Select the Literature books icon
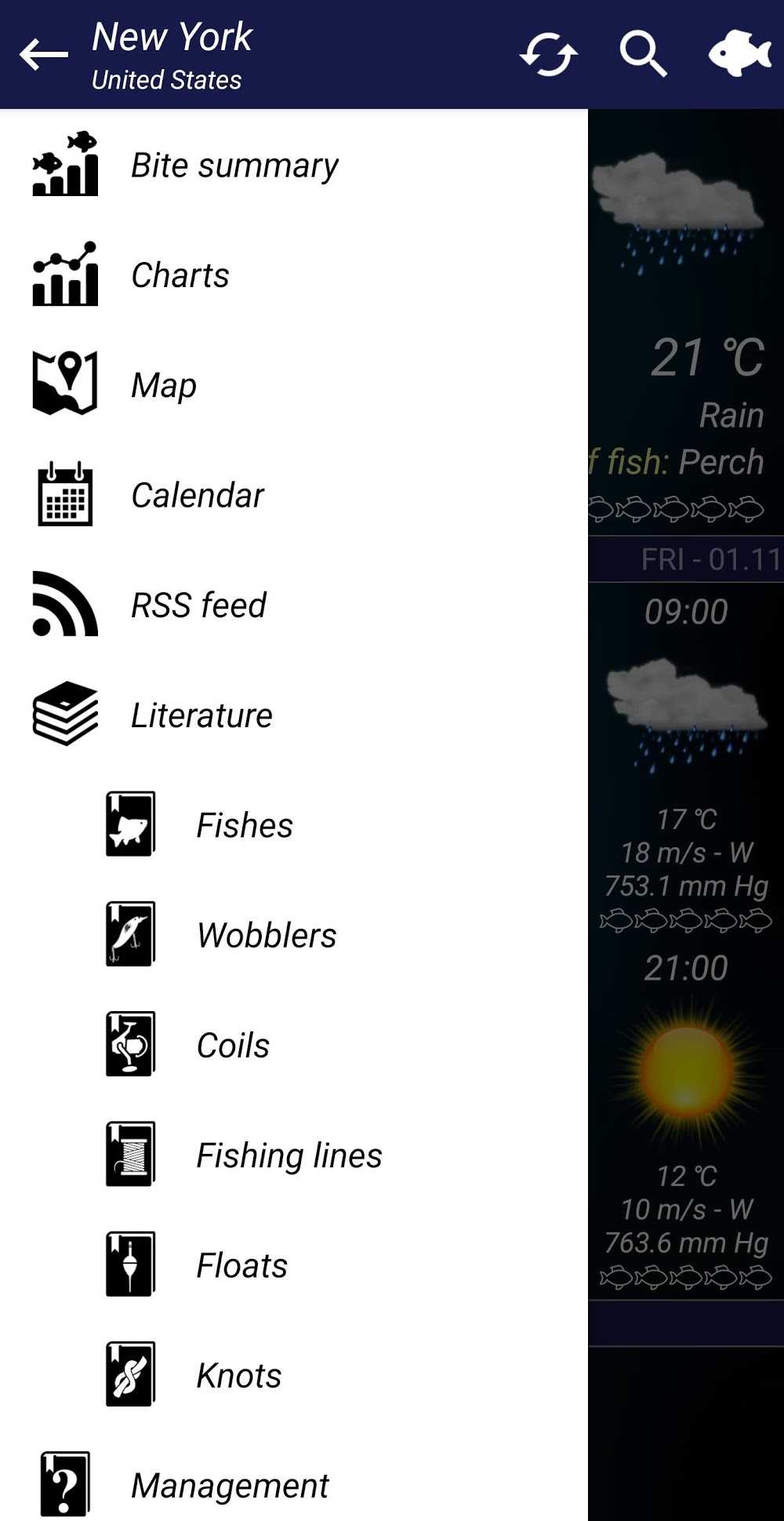 tap(66, 715)
